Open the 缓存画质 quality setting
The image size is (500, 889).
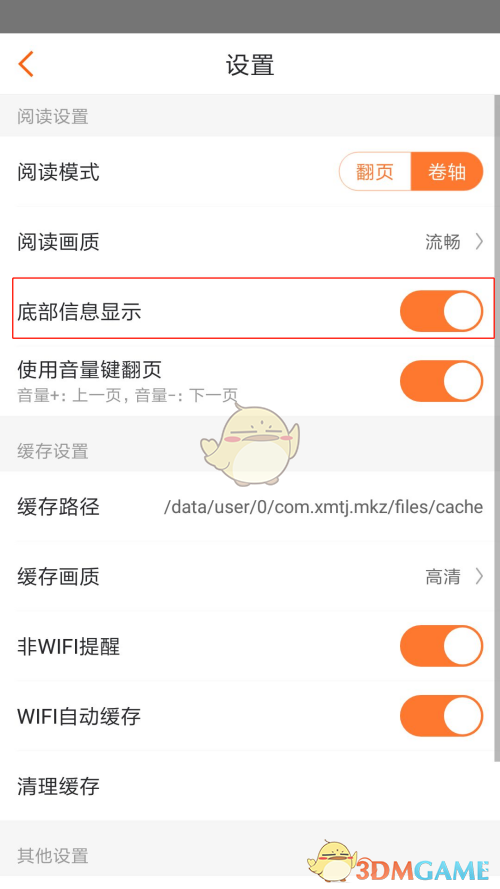[x=250, y=577]
